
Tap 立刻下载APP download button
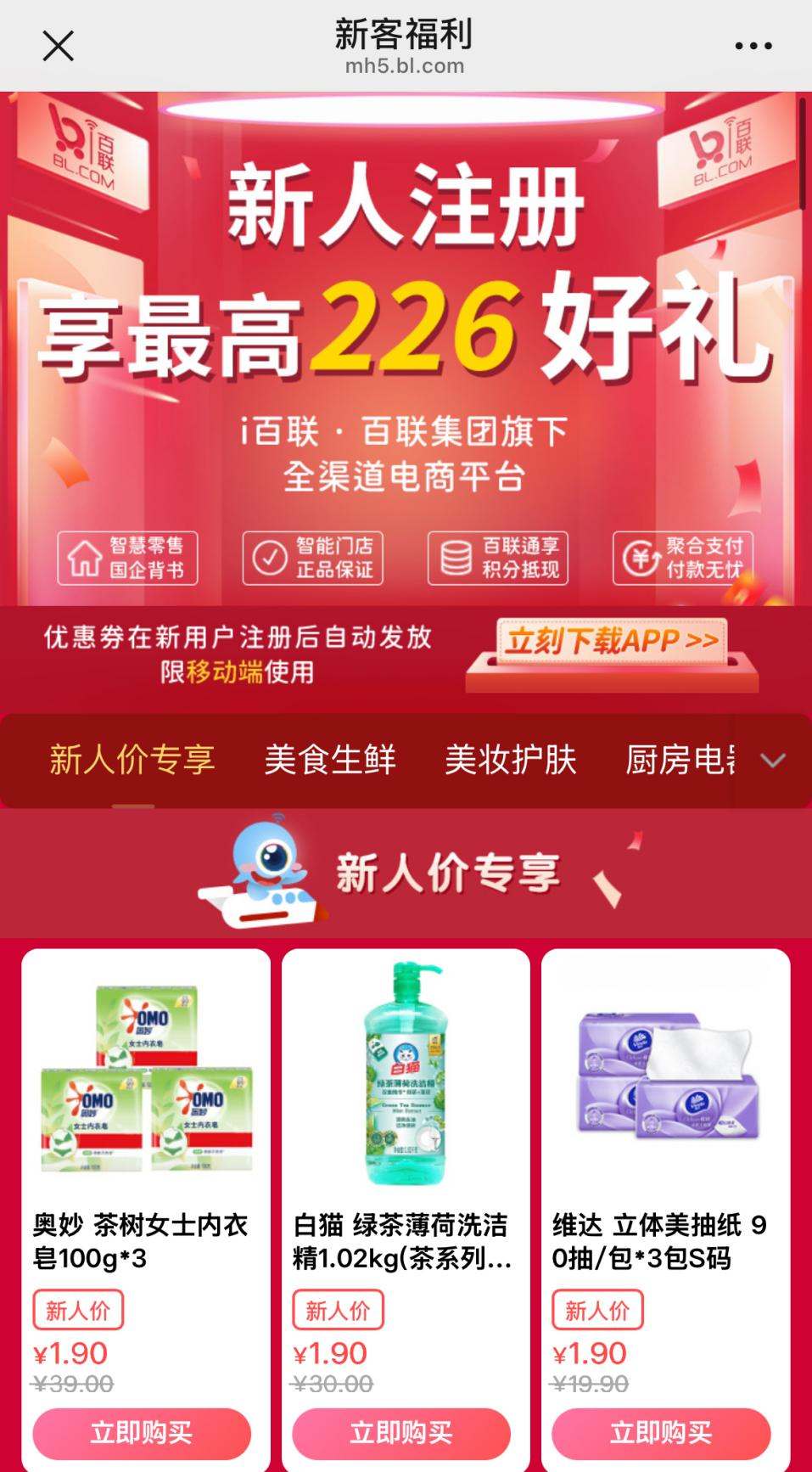[612, 641]
